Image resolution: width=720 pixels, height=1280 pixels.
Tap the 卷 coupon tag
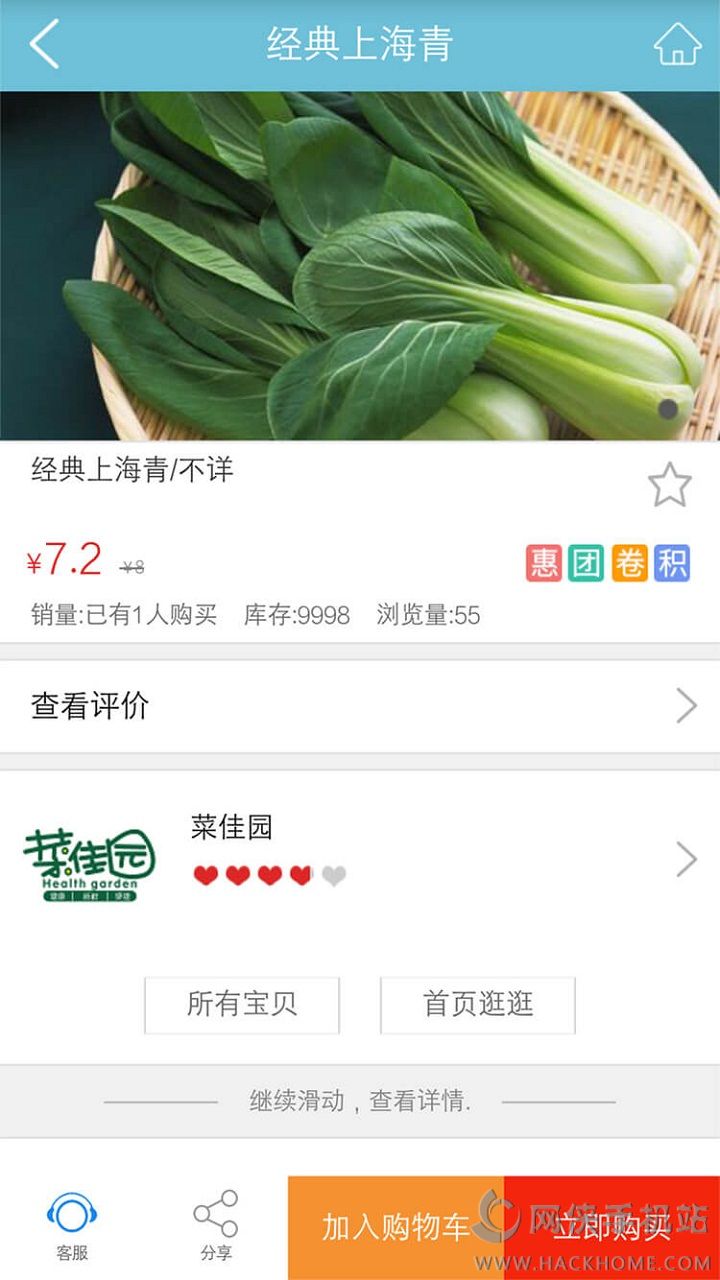[629, 564]
